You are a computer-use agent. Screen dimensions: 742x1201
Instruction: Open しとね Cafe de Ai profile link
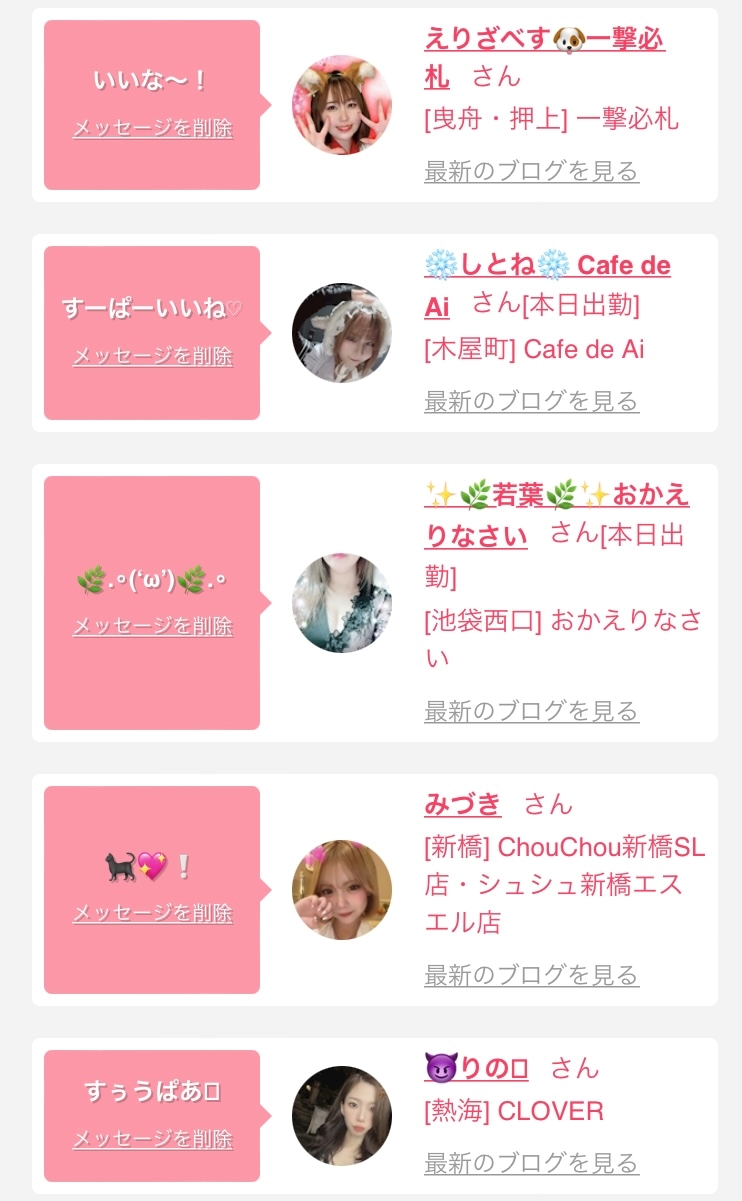[x=547, y=286]
